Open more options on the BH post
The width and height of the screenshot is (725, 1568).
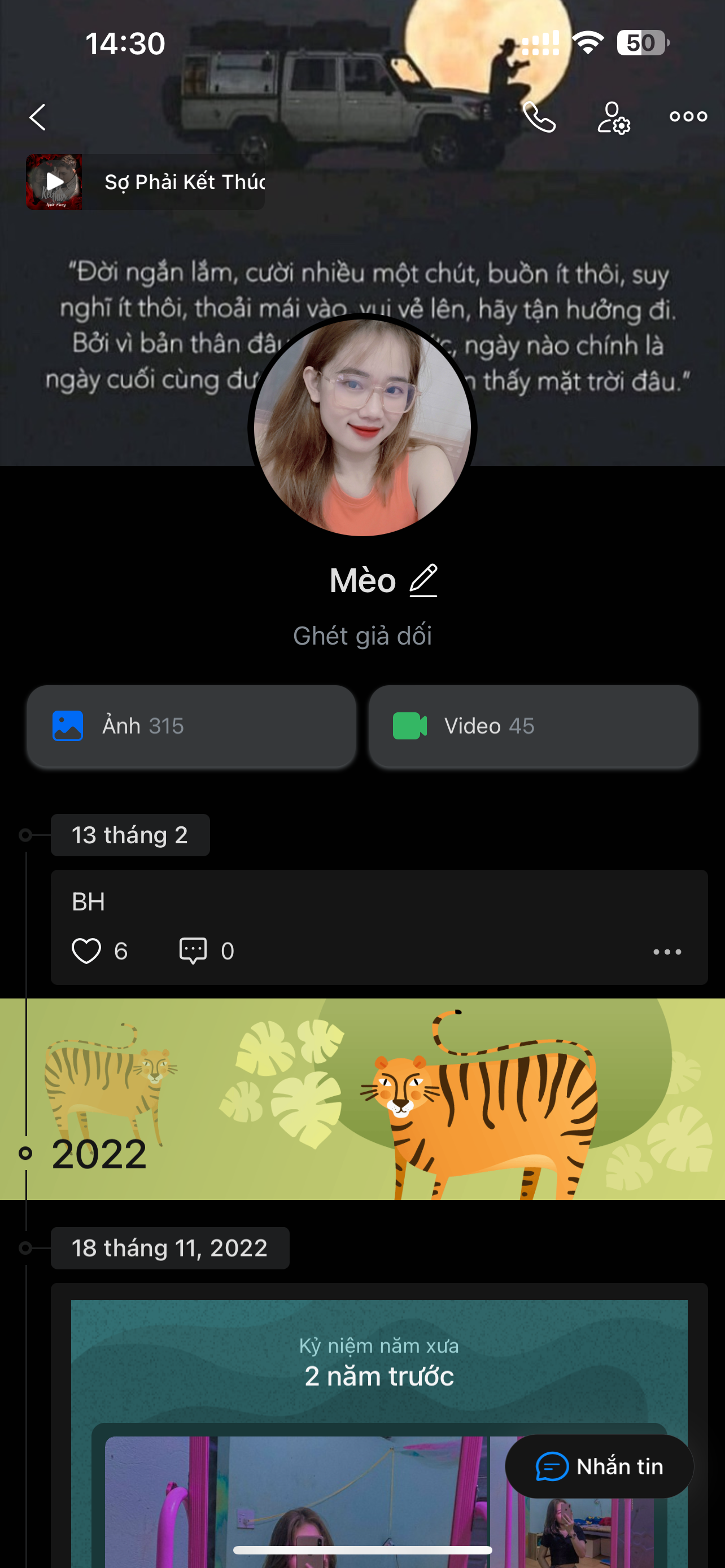coord(667,952)
